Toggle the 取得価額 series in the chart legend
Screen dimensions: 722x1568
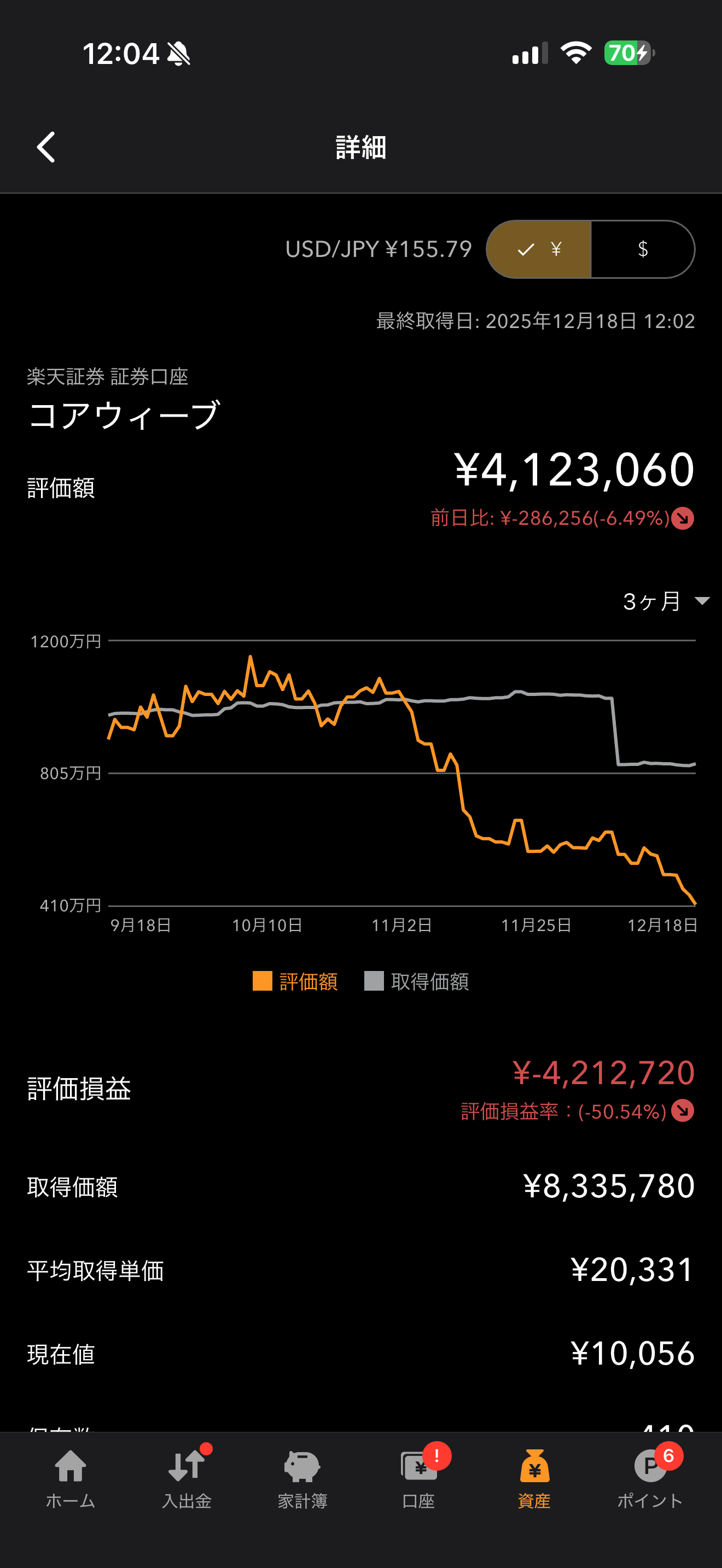(x=417, y=981)
